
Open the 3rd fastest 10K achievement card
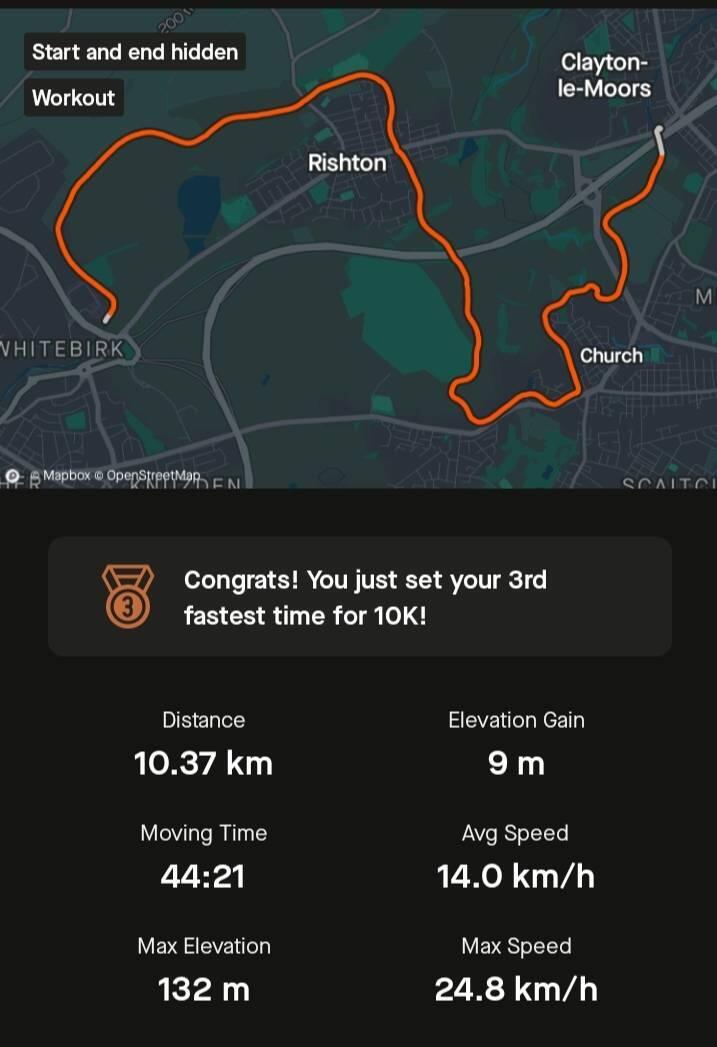pyautogui.click(x=359, y=596)
